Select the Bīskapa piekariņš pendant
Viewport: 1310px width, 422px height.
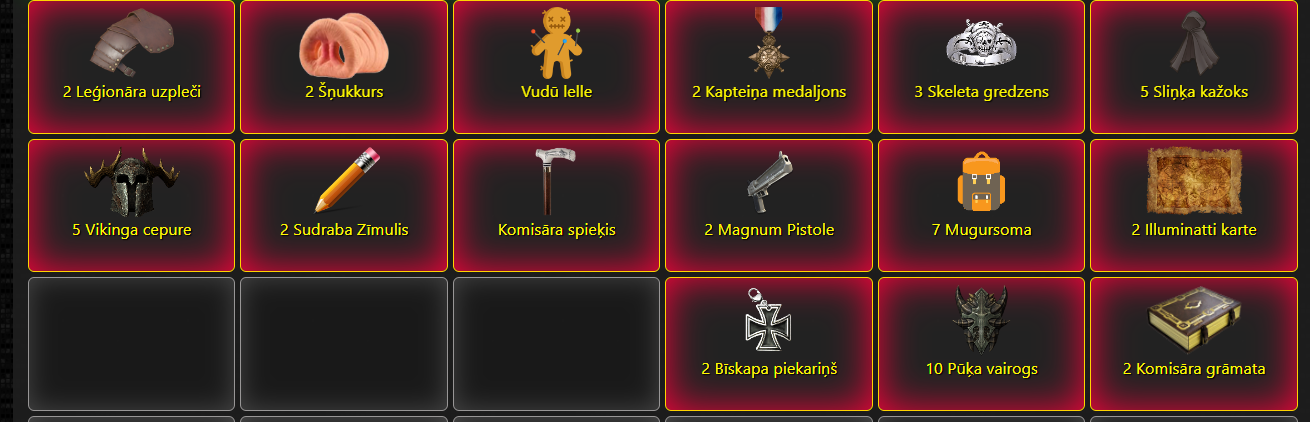click(x=768, y=343)
